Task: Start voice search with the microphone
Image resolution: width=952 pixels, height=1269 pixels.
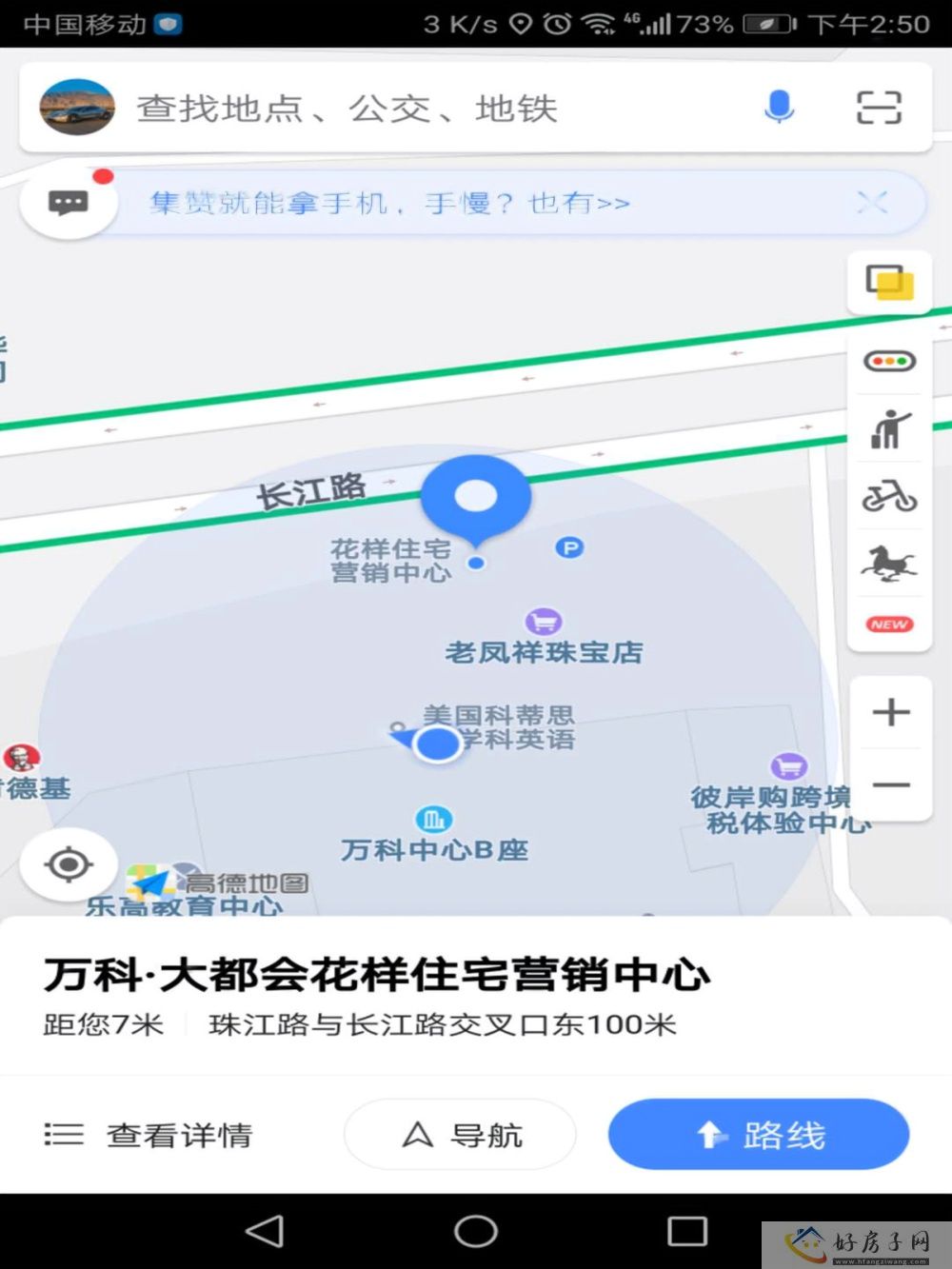Action: (x=779, y=108)
